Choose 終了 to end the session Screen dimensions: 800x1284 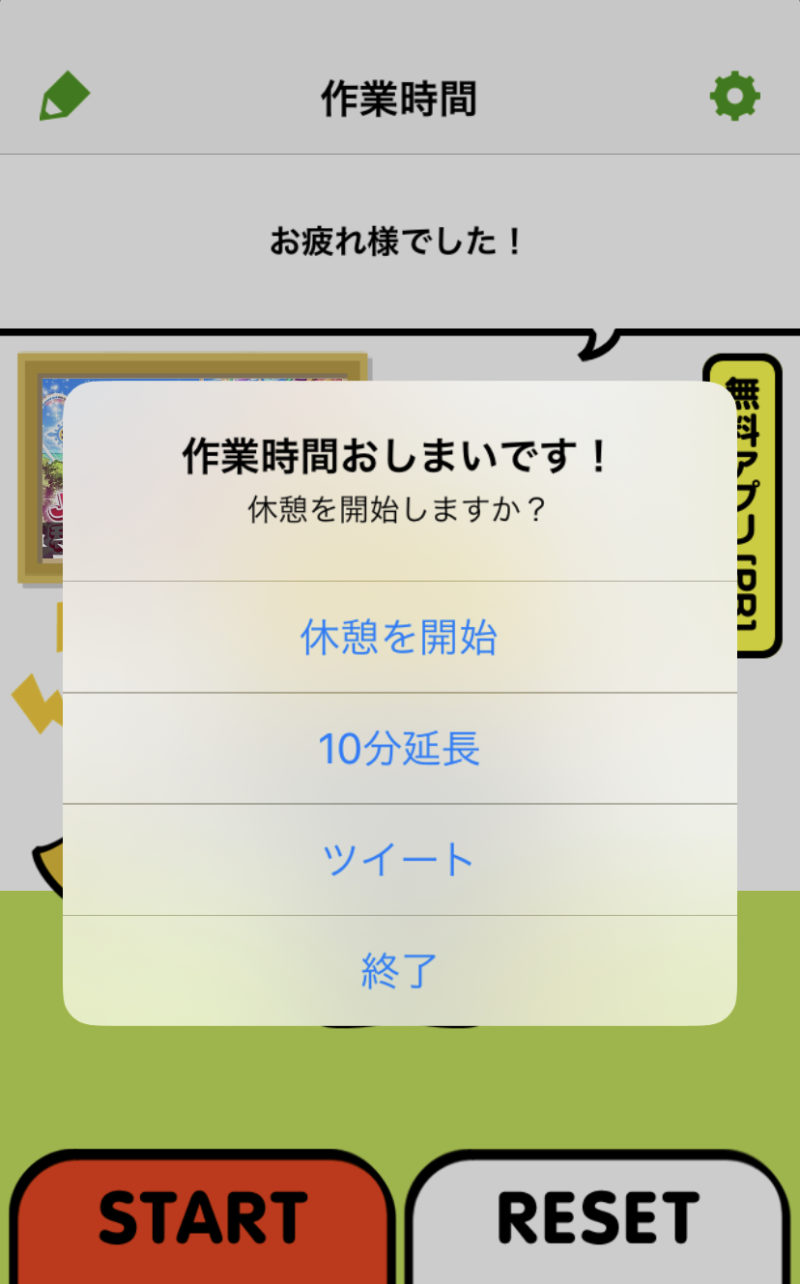[x=399, y=970]
